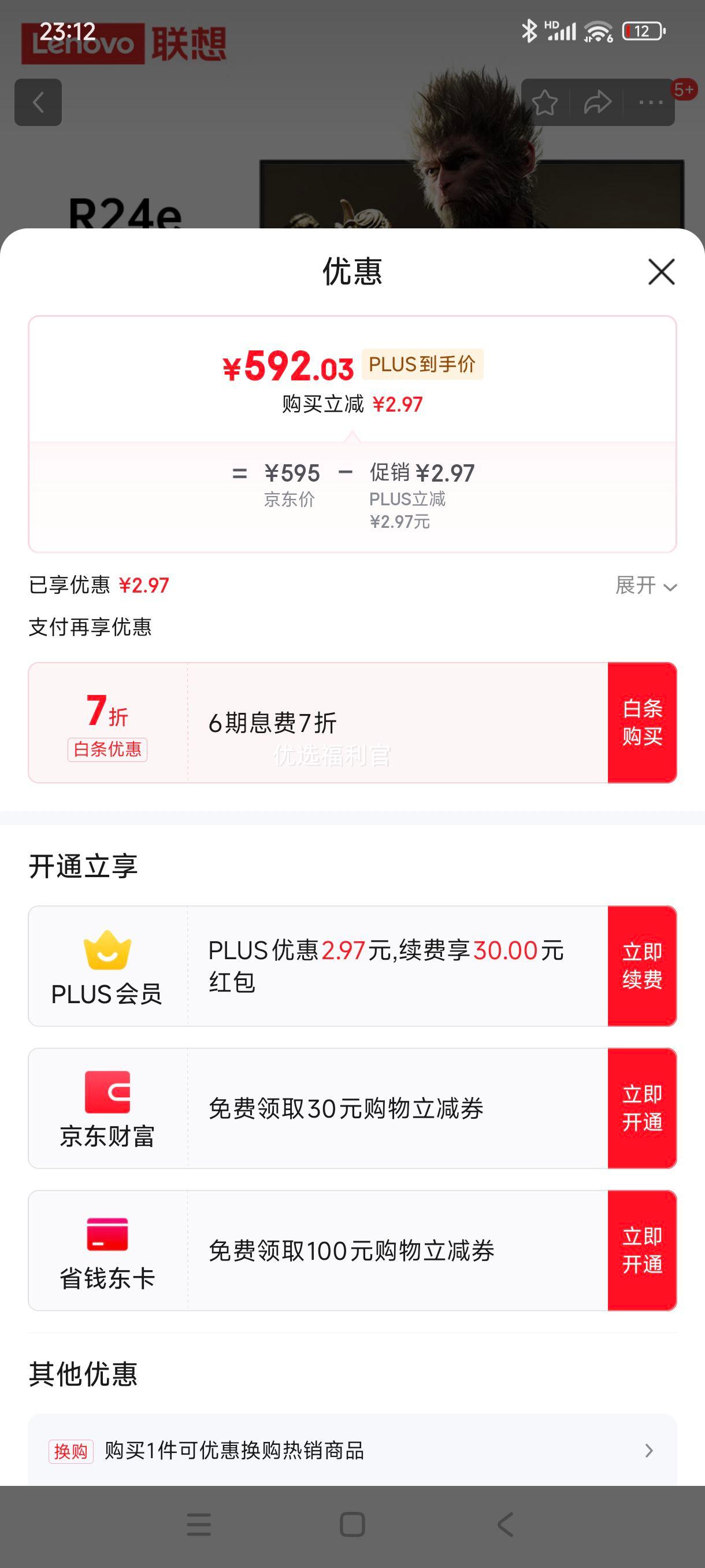Tap the share arrow icon
This screenshot has height=1568, width=705.
(597, 102)
